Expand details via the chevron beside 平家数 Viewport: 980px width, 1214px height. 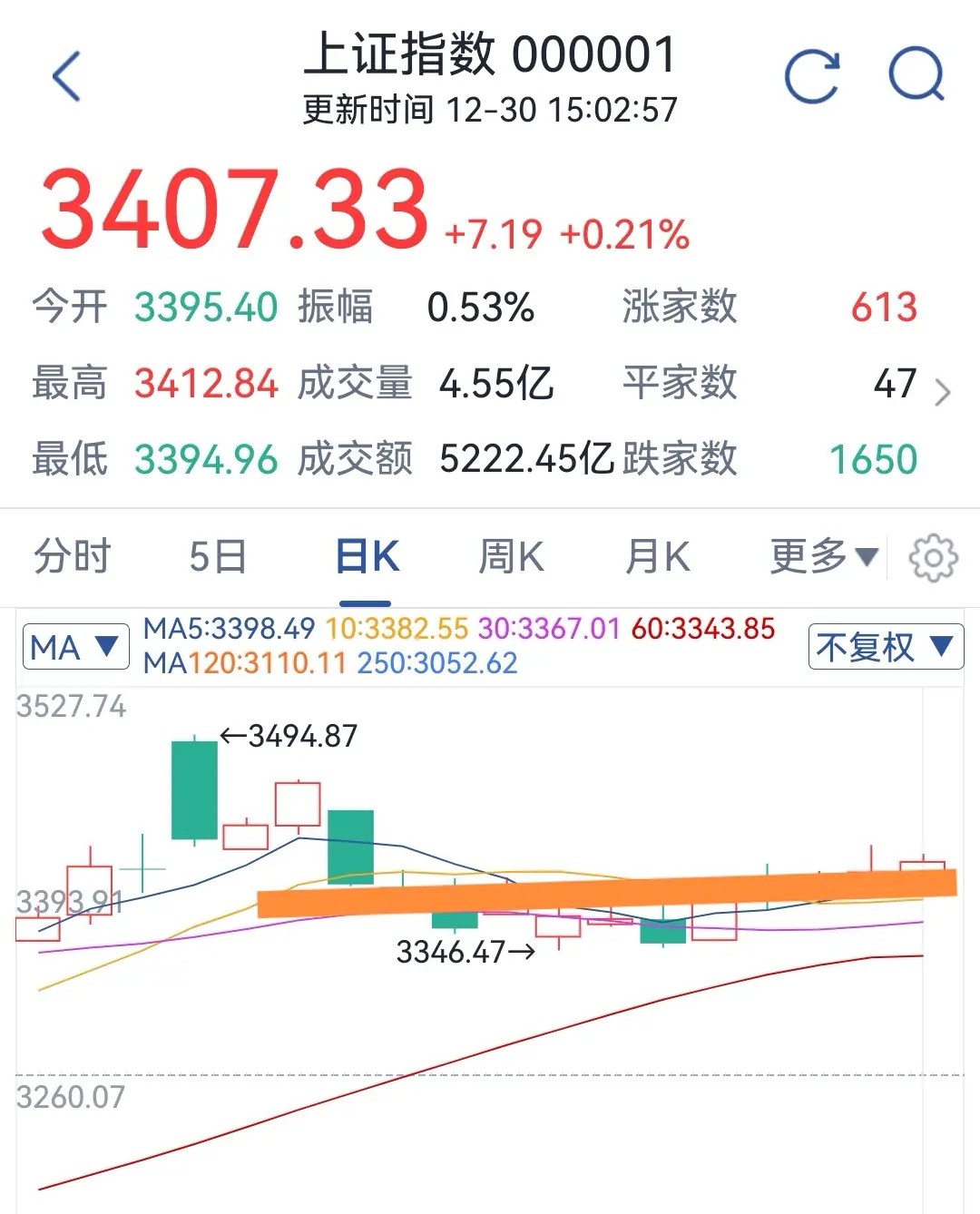[943, 392]
